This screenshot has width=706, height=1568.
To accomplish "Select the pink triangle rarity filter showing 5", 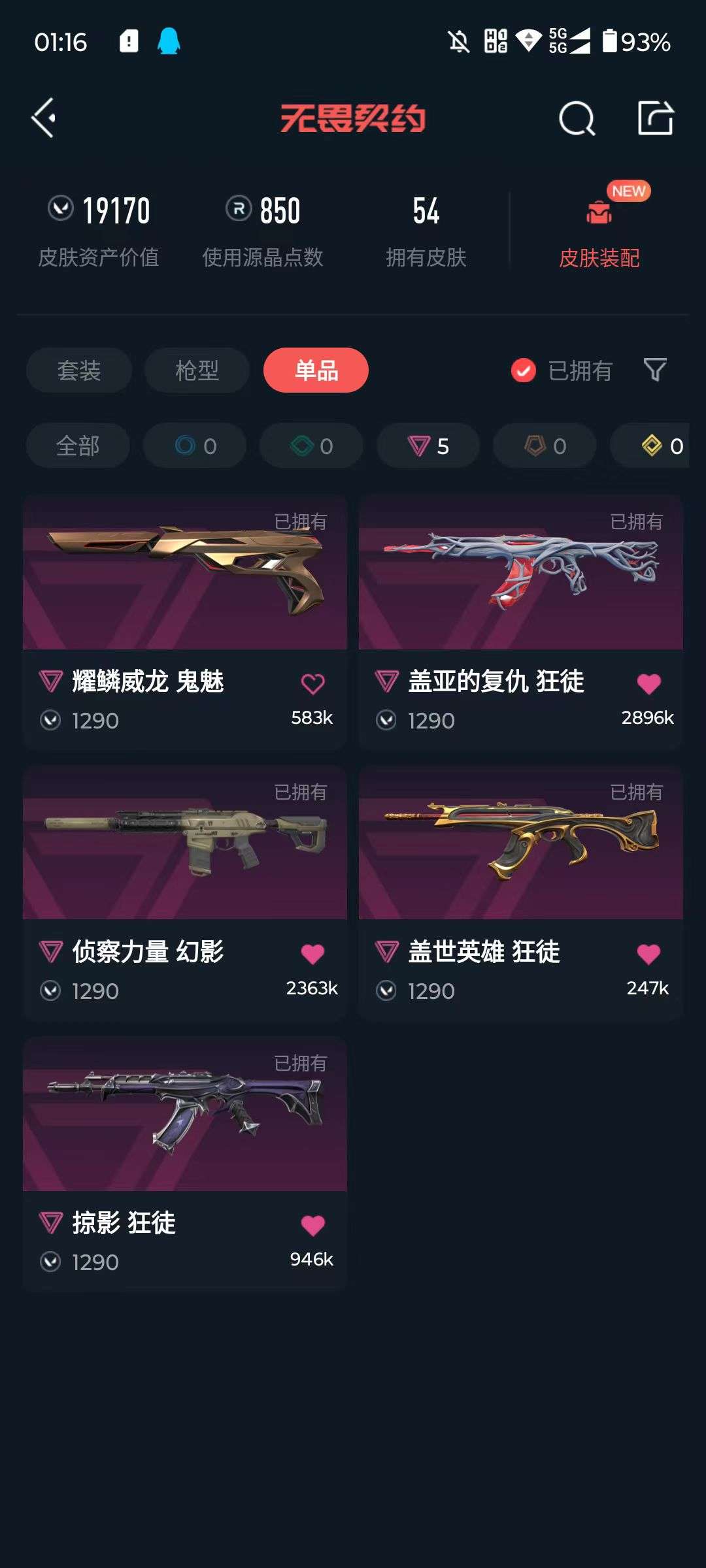I will tap(427, 446).
